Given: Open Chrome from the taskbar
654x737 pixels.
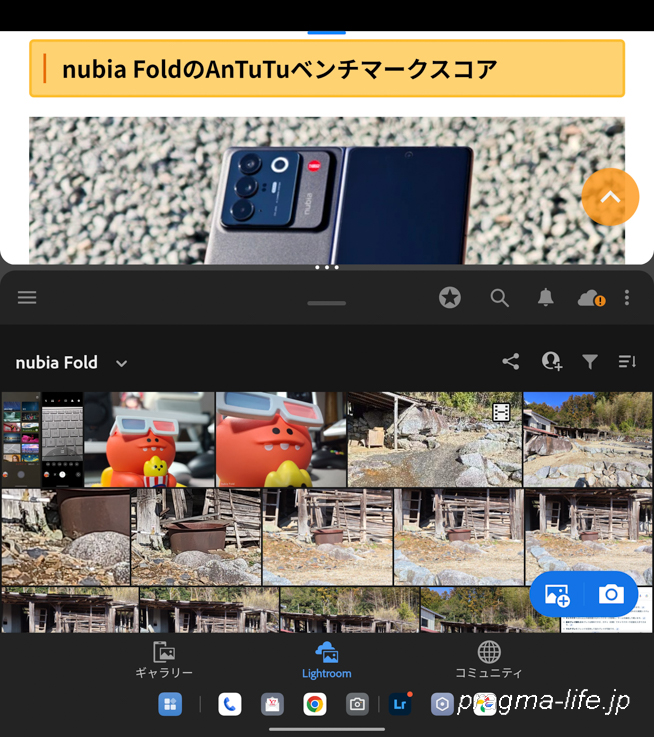Looking at the screenshot, I should pyautogui.click(x=314, y=704).
